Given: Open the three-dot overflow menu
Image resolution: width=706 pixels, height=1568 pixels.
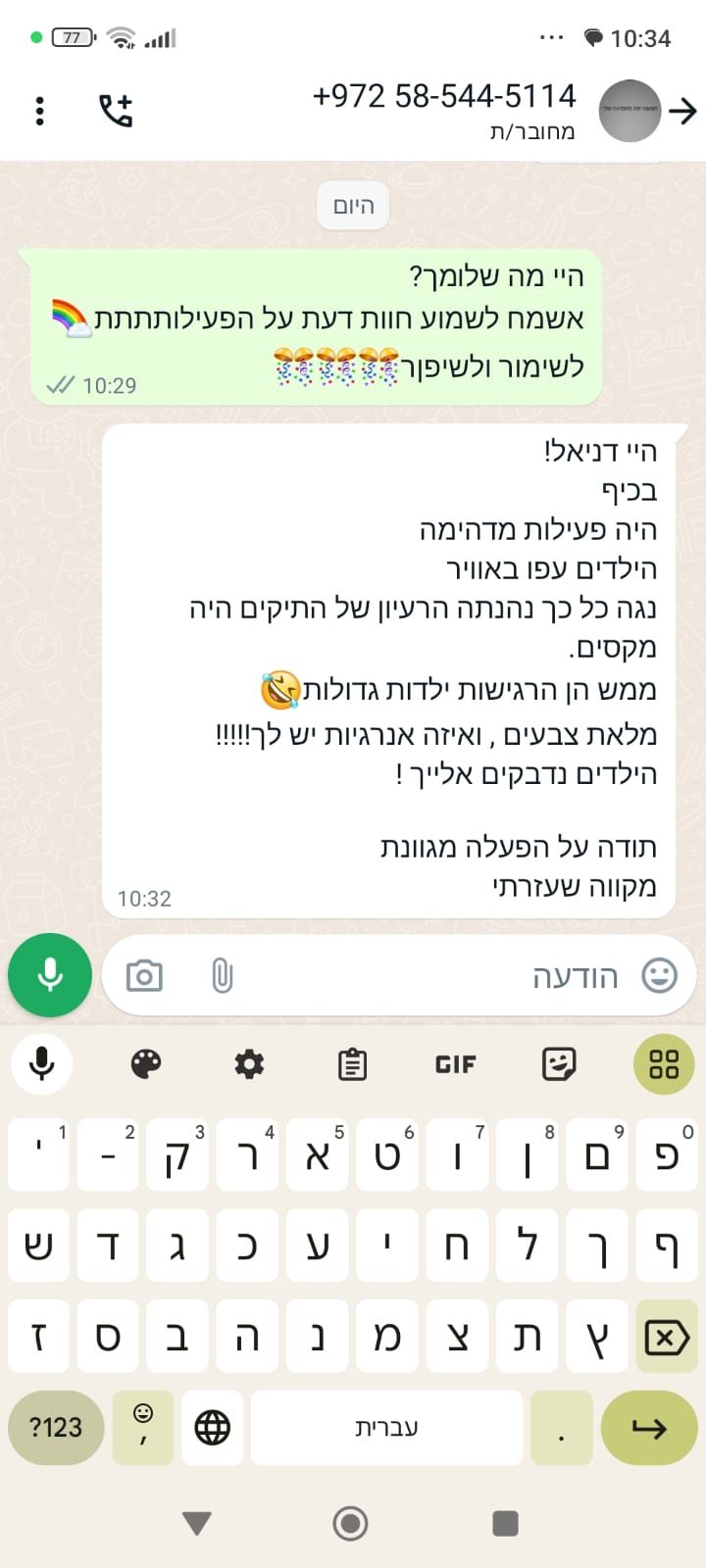Looking at the screenshot, I should coord(39,111).
